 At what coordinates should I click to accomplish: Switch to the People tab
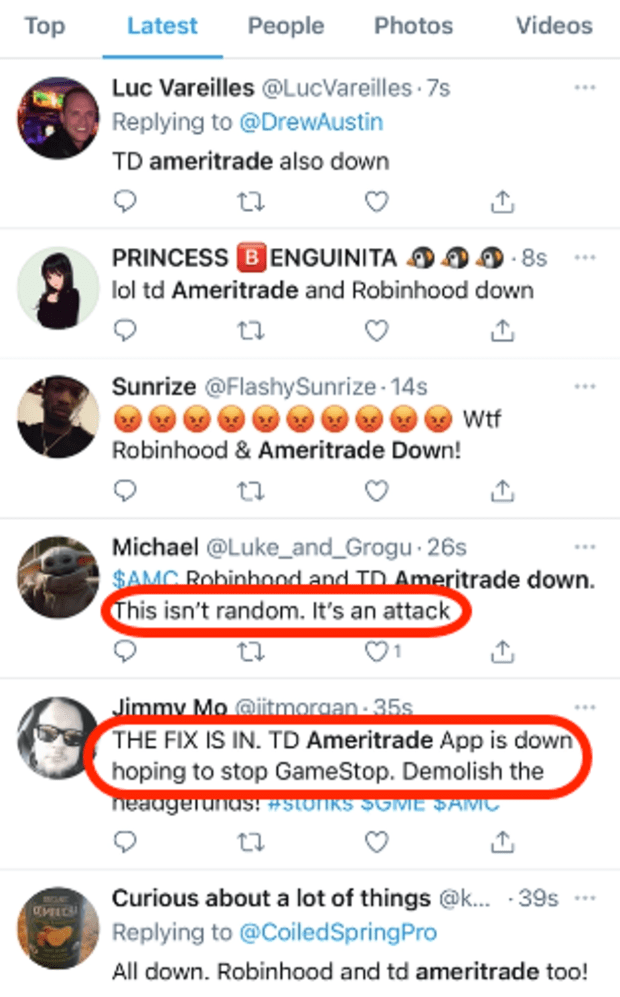pyautogui.click(x=286, y=26)
